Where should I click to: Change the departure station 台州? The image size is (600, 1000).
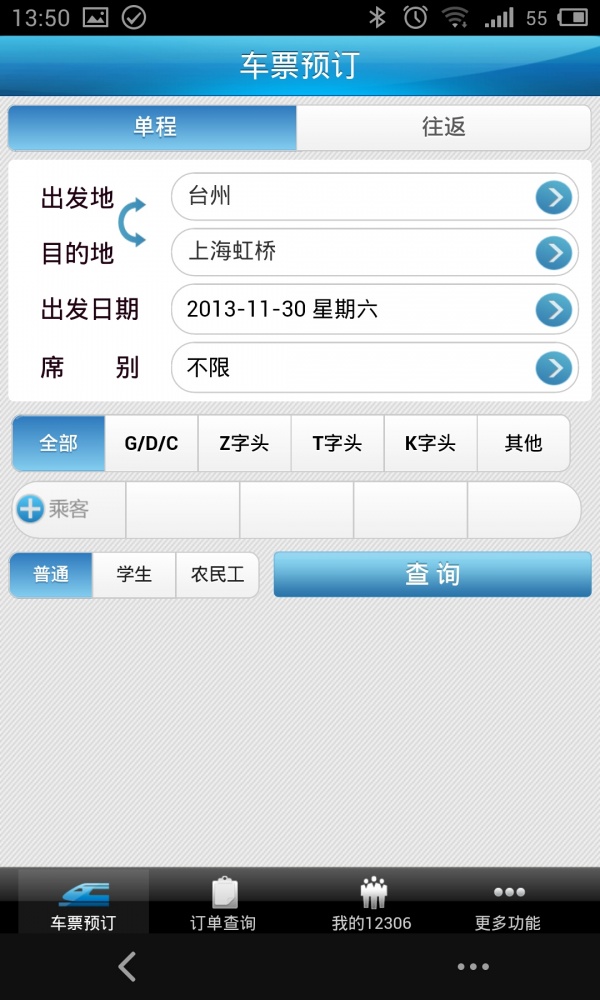(x=374, y=197)
